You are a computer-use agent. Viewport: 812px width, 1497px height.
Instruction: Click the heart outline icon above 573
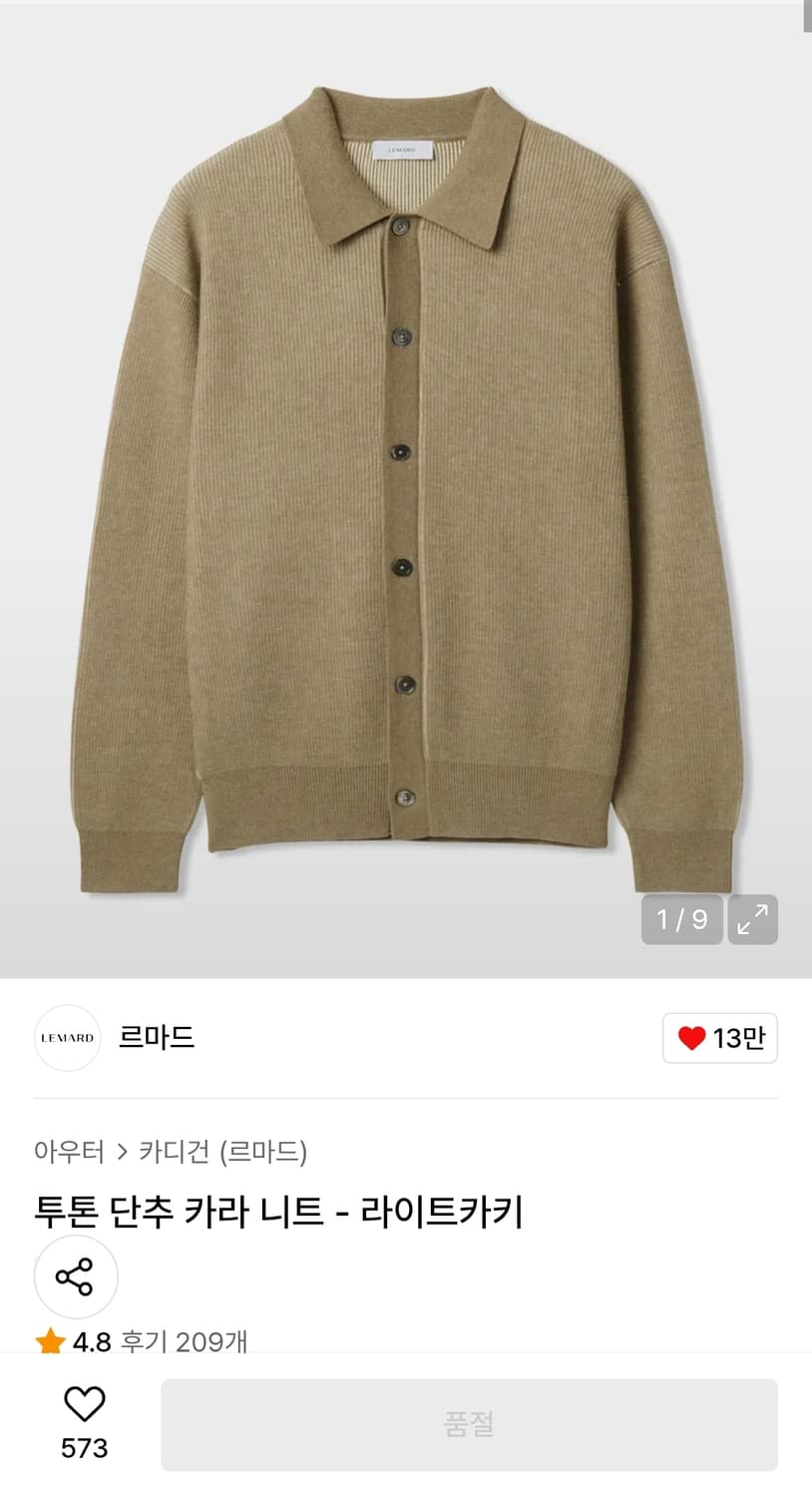tap(86, 1403)
